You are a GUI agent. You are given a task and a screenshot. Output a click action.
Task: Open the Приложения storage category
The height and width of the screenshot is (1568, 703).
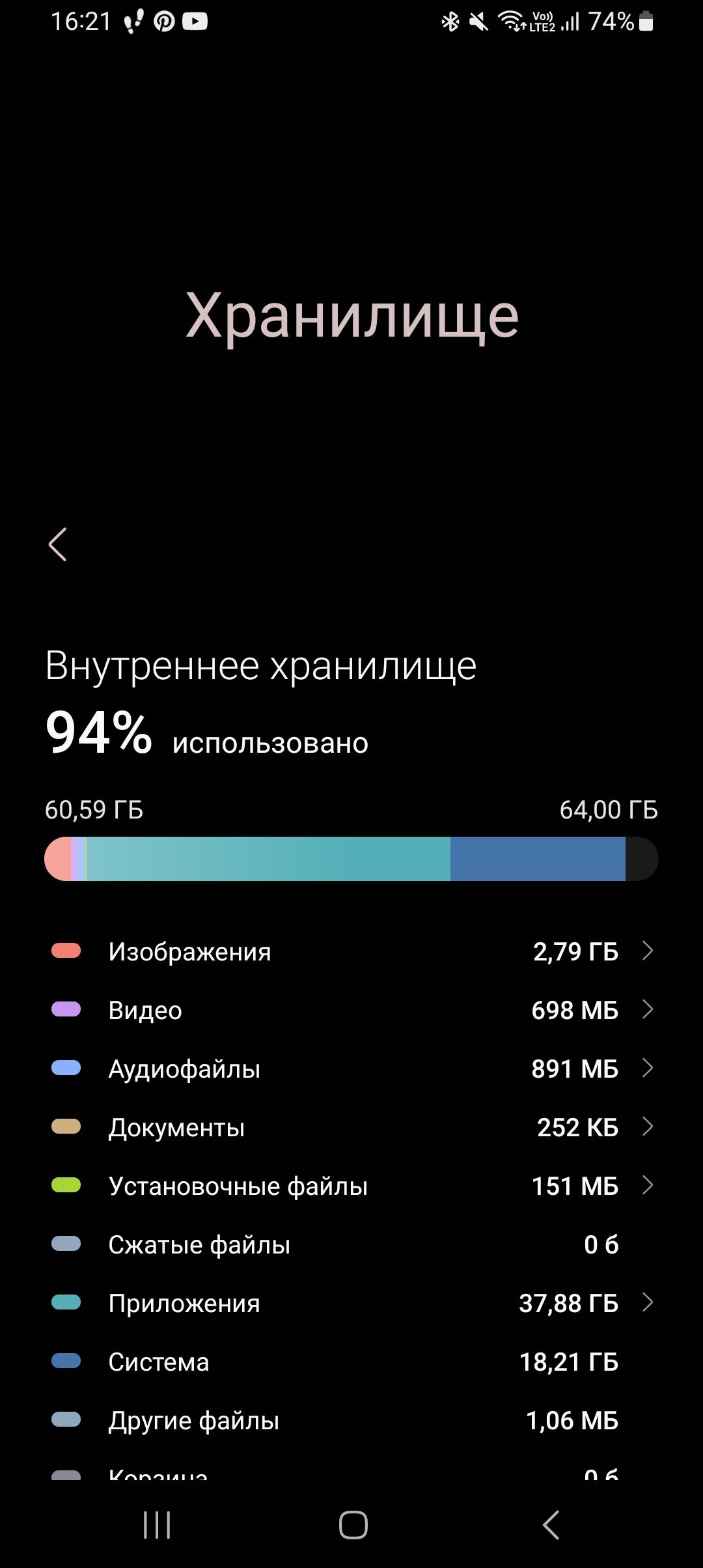point(351,1304)
